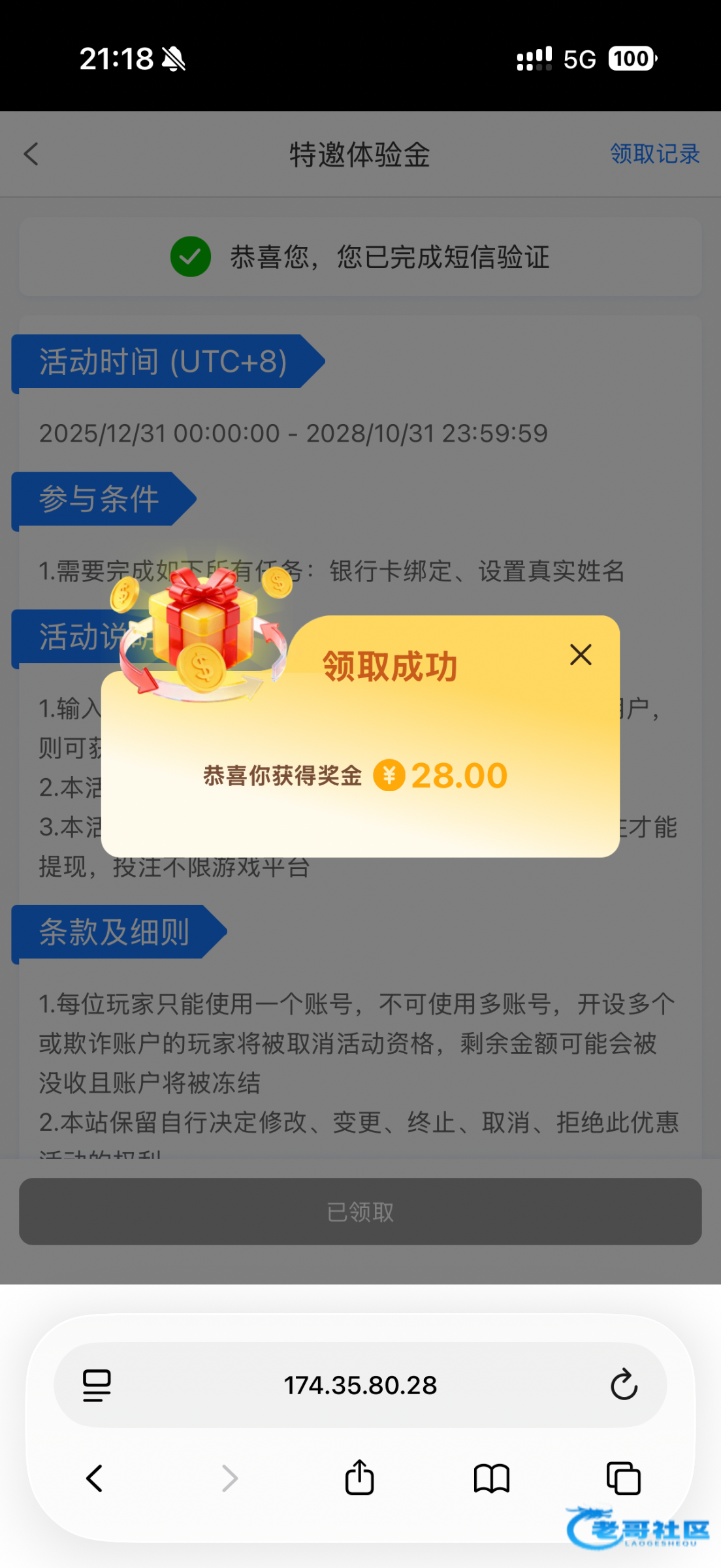Open 领取记录 claim history
The width and height of the screenshot is (721, 1568).
pyautogui.click(x=654, y=154)
